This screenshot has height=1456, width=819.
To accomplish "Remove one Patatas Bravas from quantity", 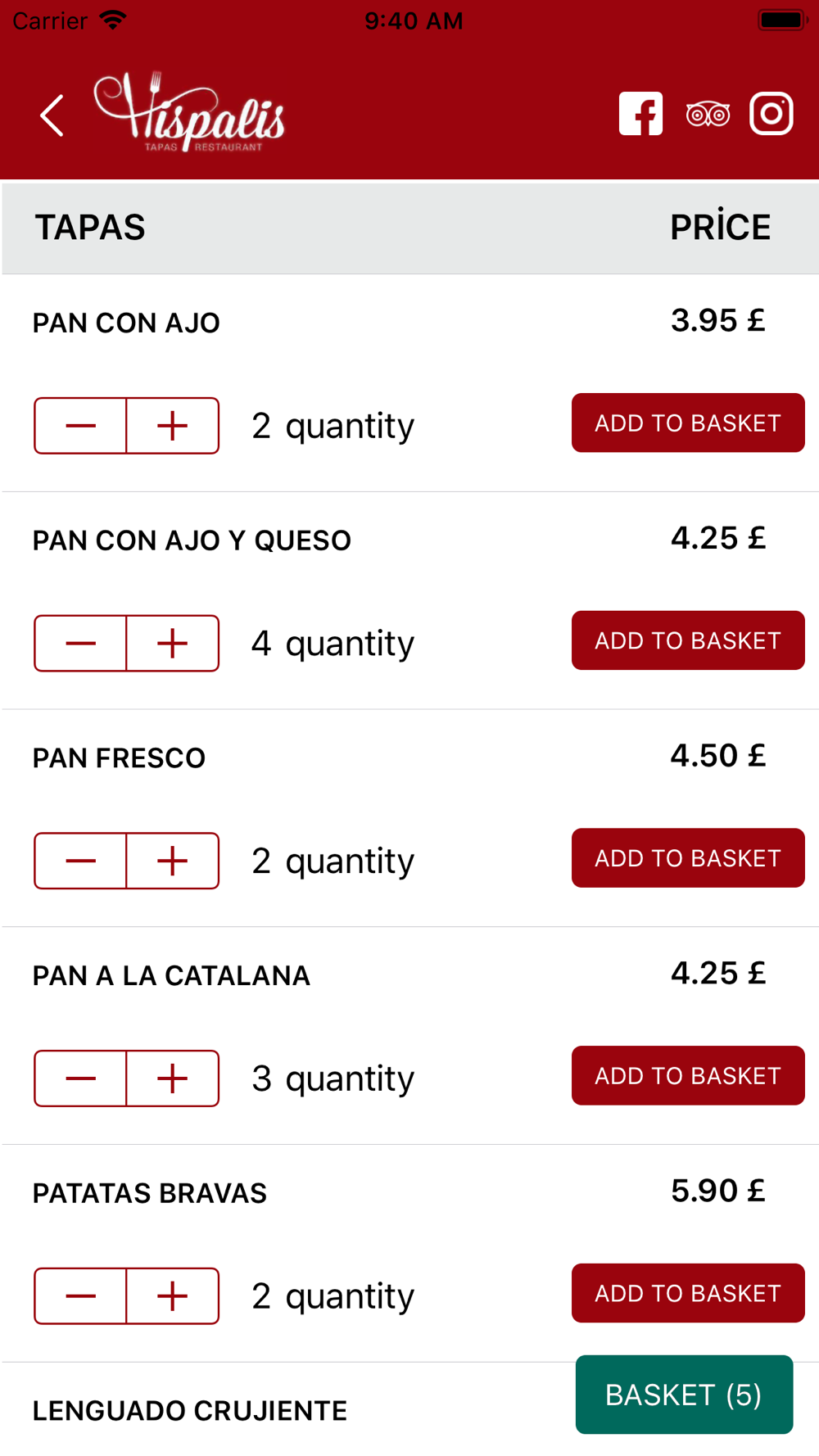I will (x=80, y=1296).
